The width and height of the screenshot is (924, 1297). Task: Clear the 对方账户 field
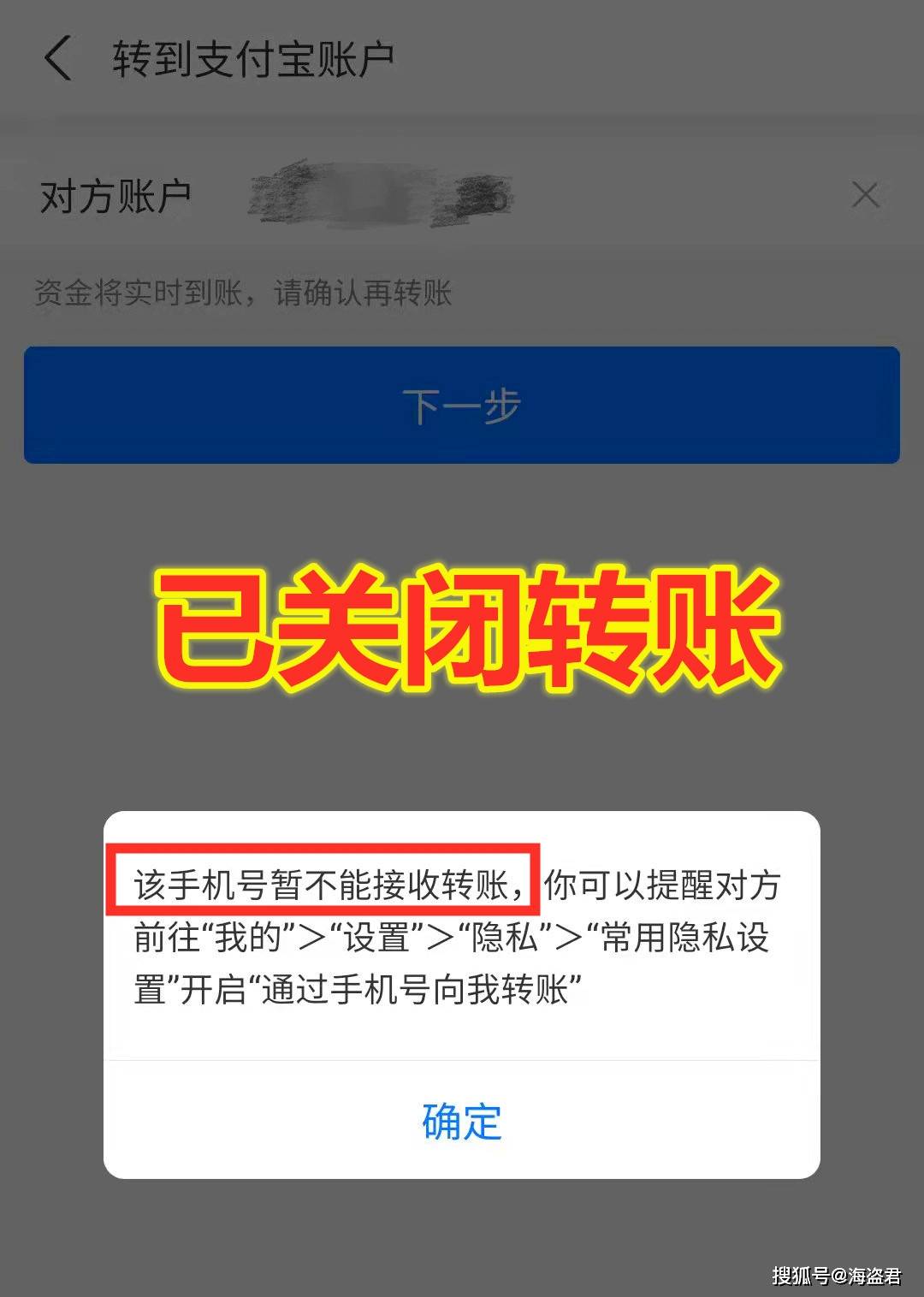coord(865,195)
